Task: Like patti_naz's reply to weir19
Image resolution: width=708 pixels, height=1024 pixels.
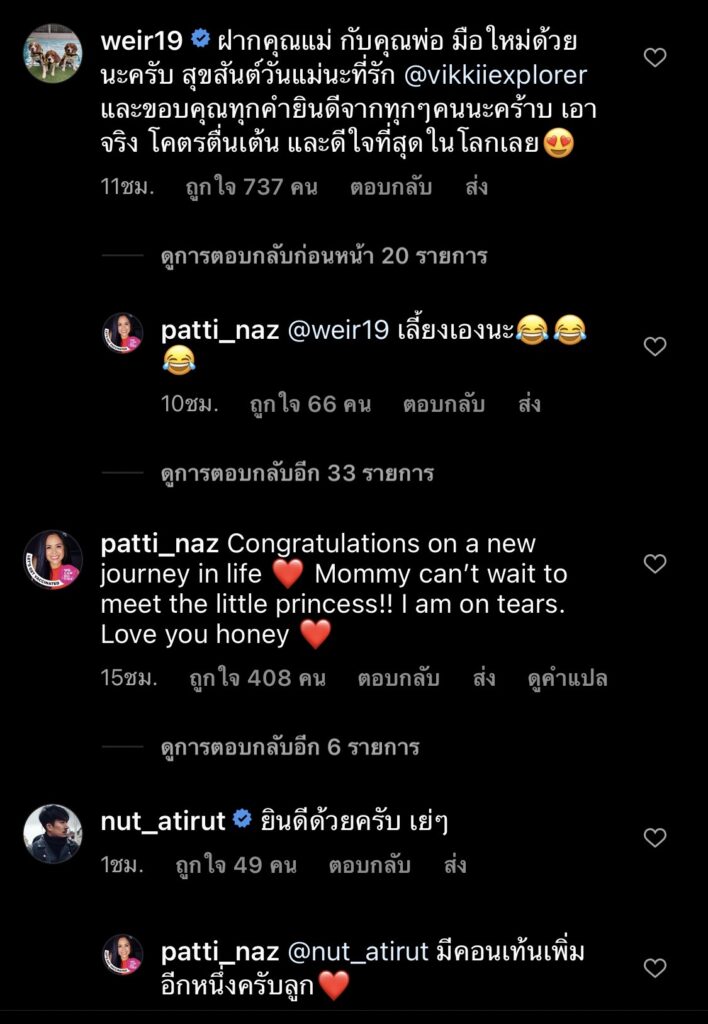Action: pyautogui.click(x=654, y=347)
